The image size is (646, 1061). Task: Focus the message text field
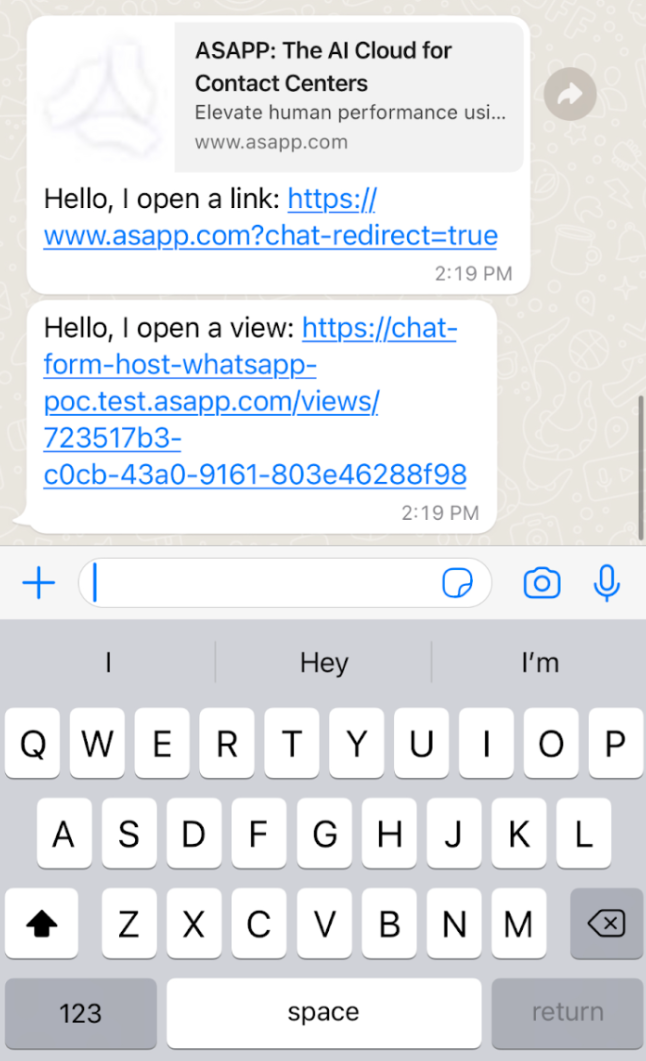260,583
